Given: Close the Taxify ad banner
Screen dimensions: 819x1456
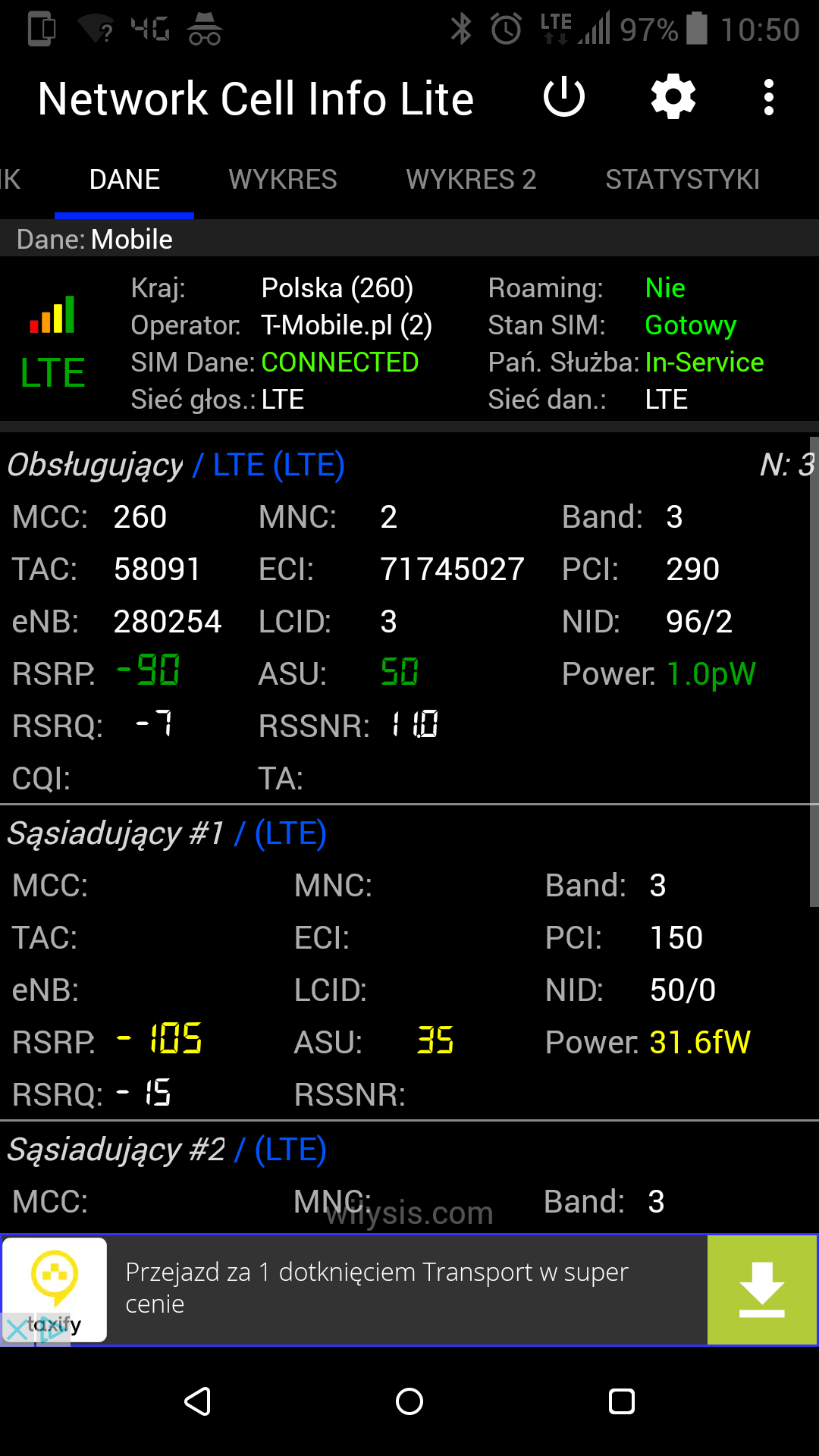Looking at the screenshot, I should coord(17,1329).
